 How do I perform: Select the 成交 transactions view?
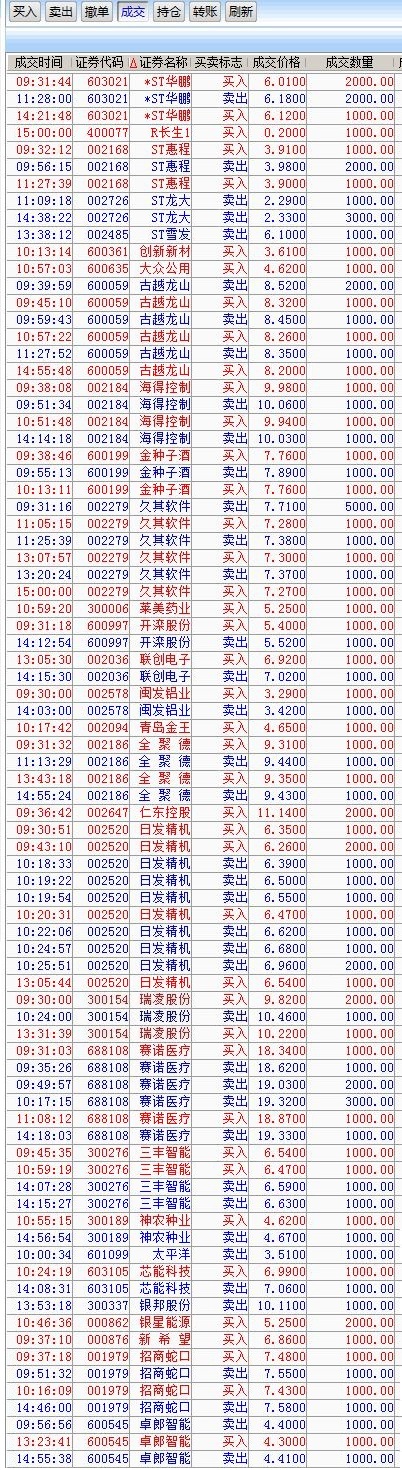(132, 12)
